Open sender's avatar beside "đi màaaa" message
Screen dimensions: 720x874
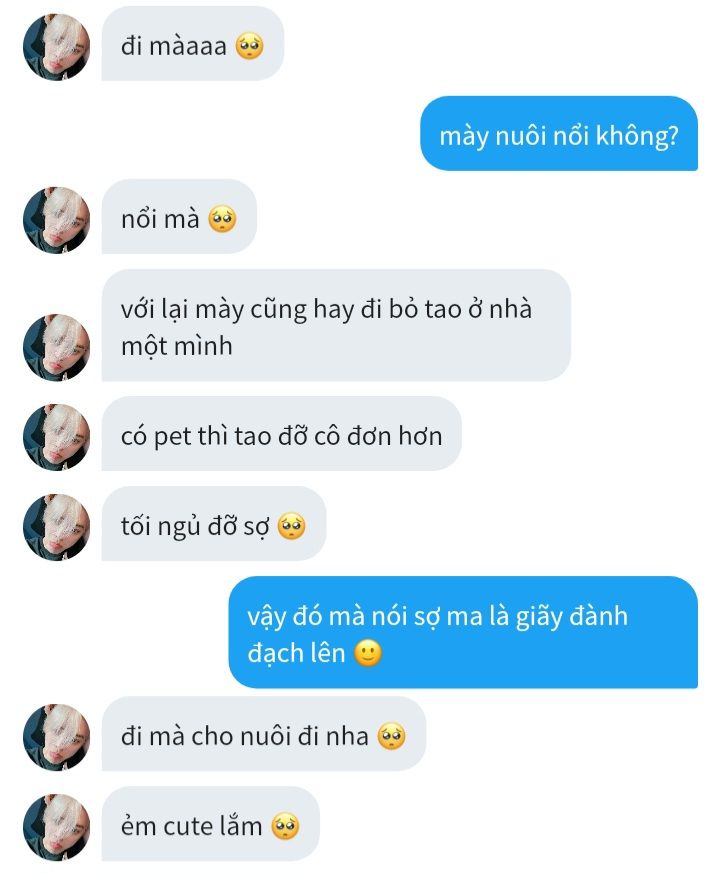point(56,47)
